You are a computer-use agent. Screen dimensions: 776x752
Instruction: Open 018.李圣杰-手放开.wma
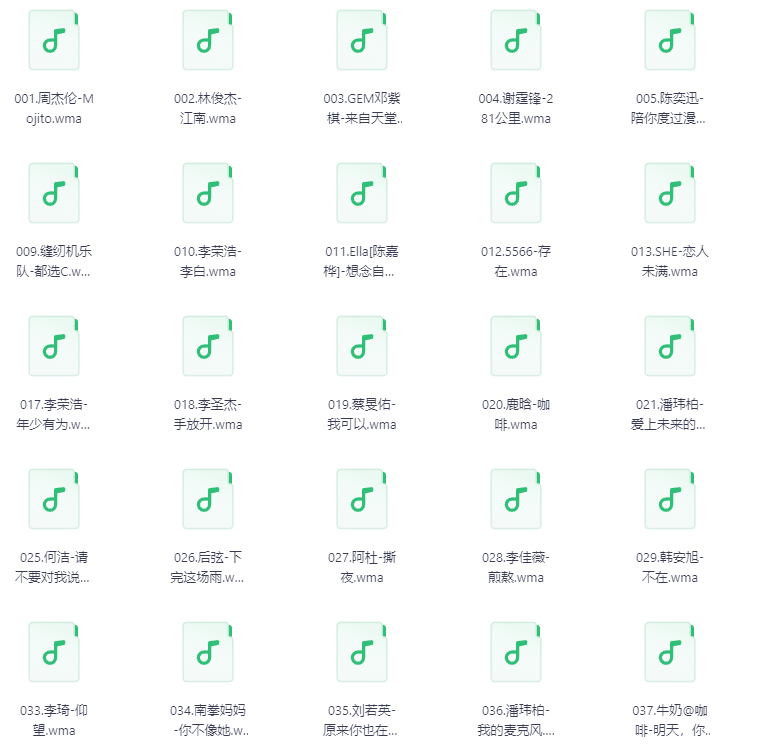pos(208,345)
